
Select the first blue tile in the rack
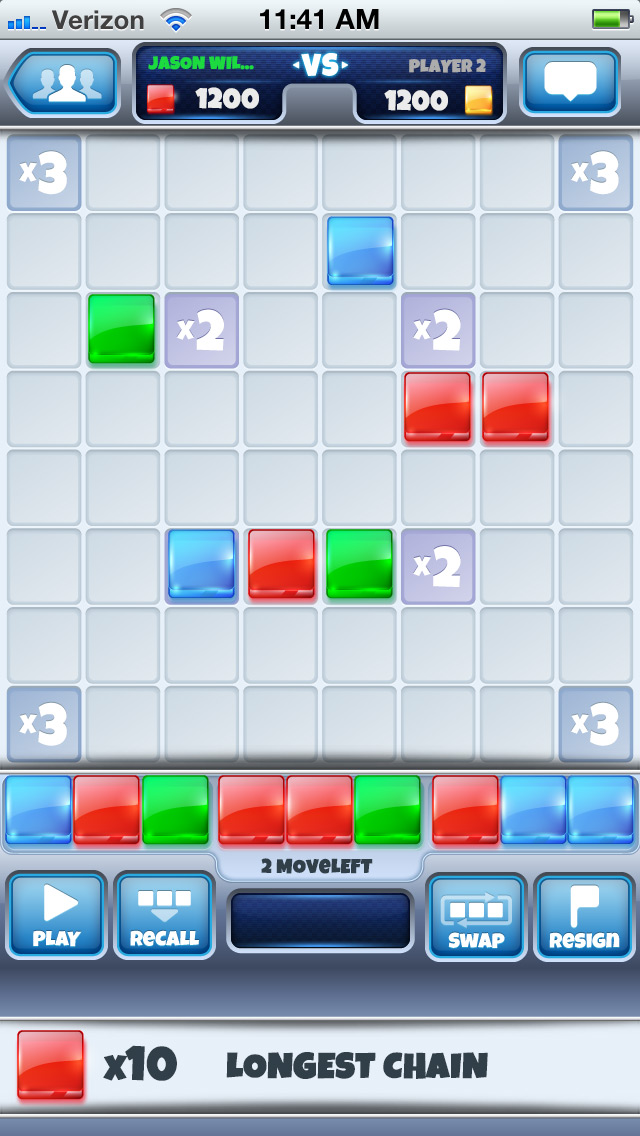[38, 809]
